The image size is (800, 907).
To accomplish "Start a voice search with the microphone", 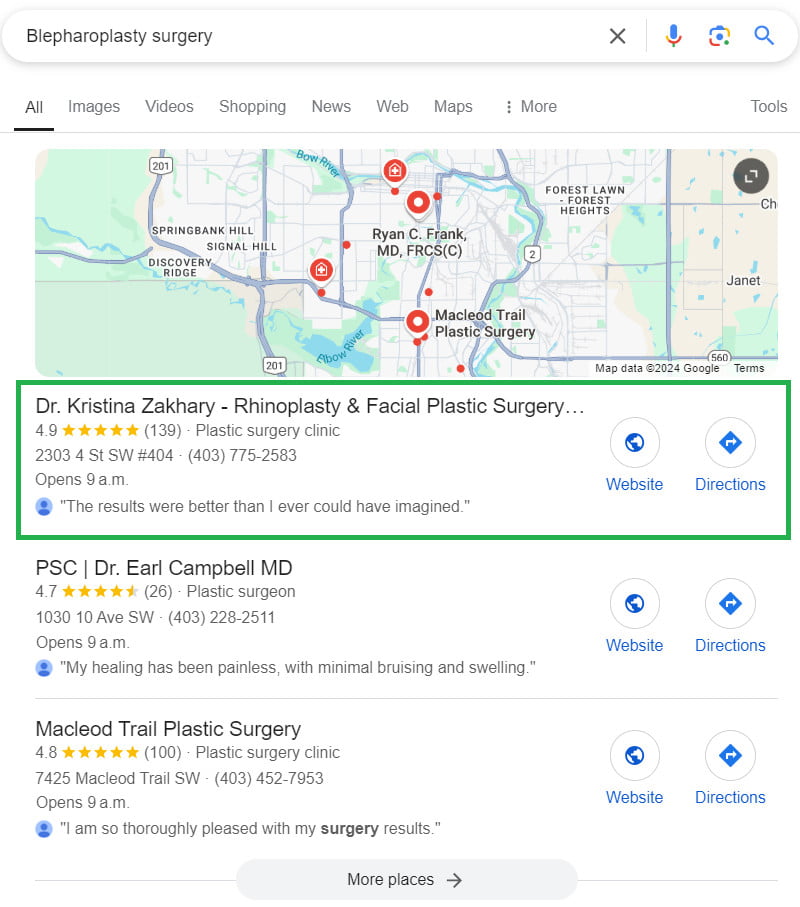I will (x=673, y=36).
